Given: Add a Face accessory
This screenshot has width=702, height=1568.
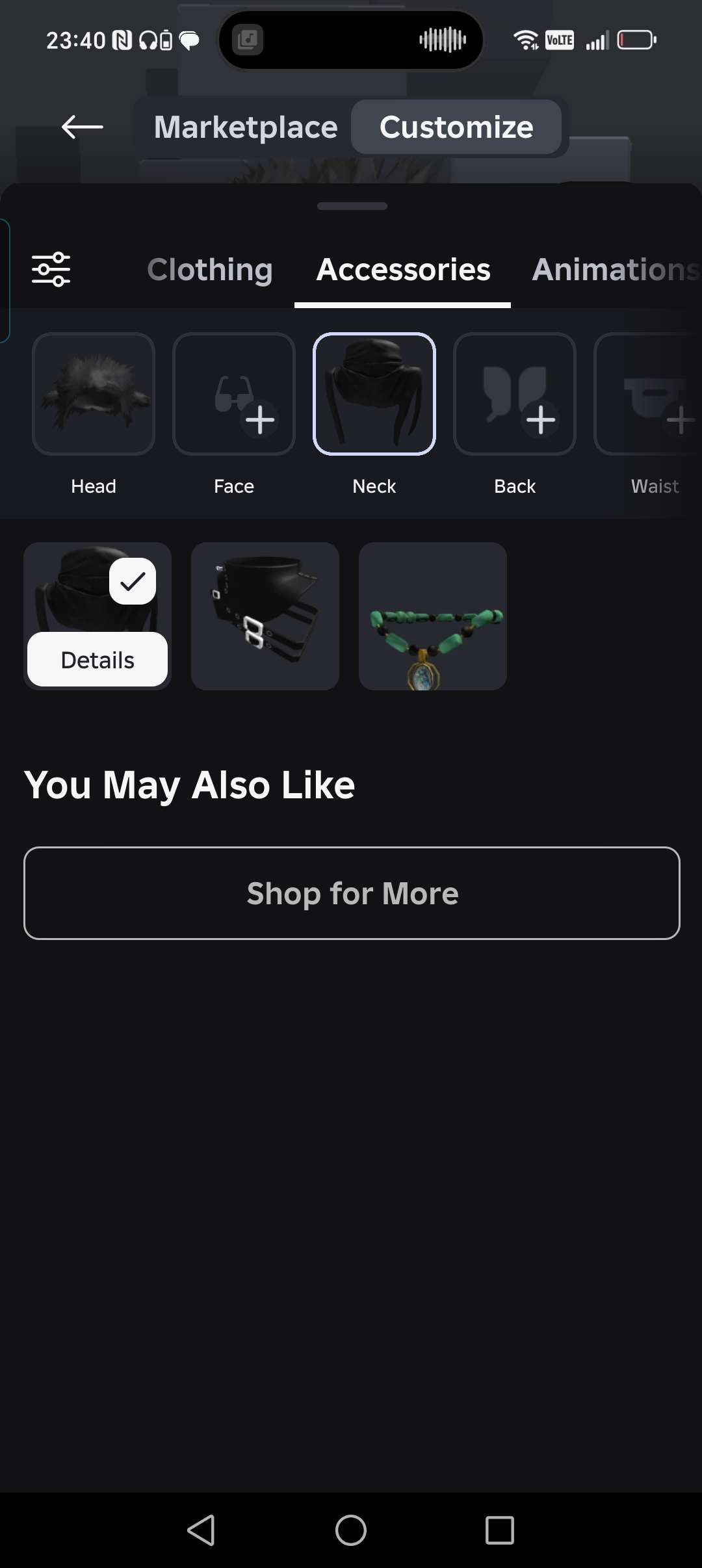Looking at the screenshot, I should coord(234,394).
